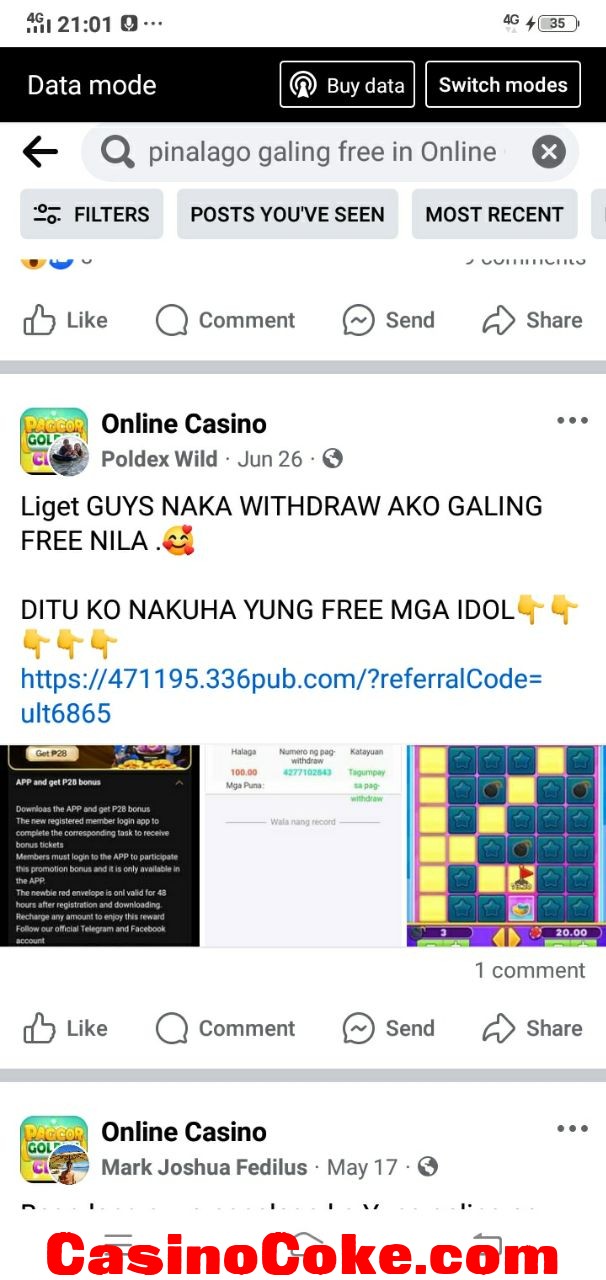
Task: Open the FILTERS options
Action: point(92,214)
